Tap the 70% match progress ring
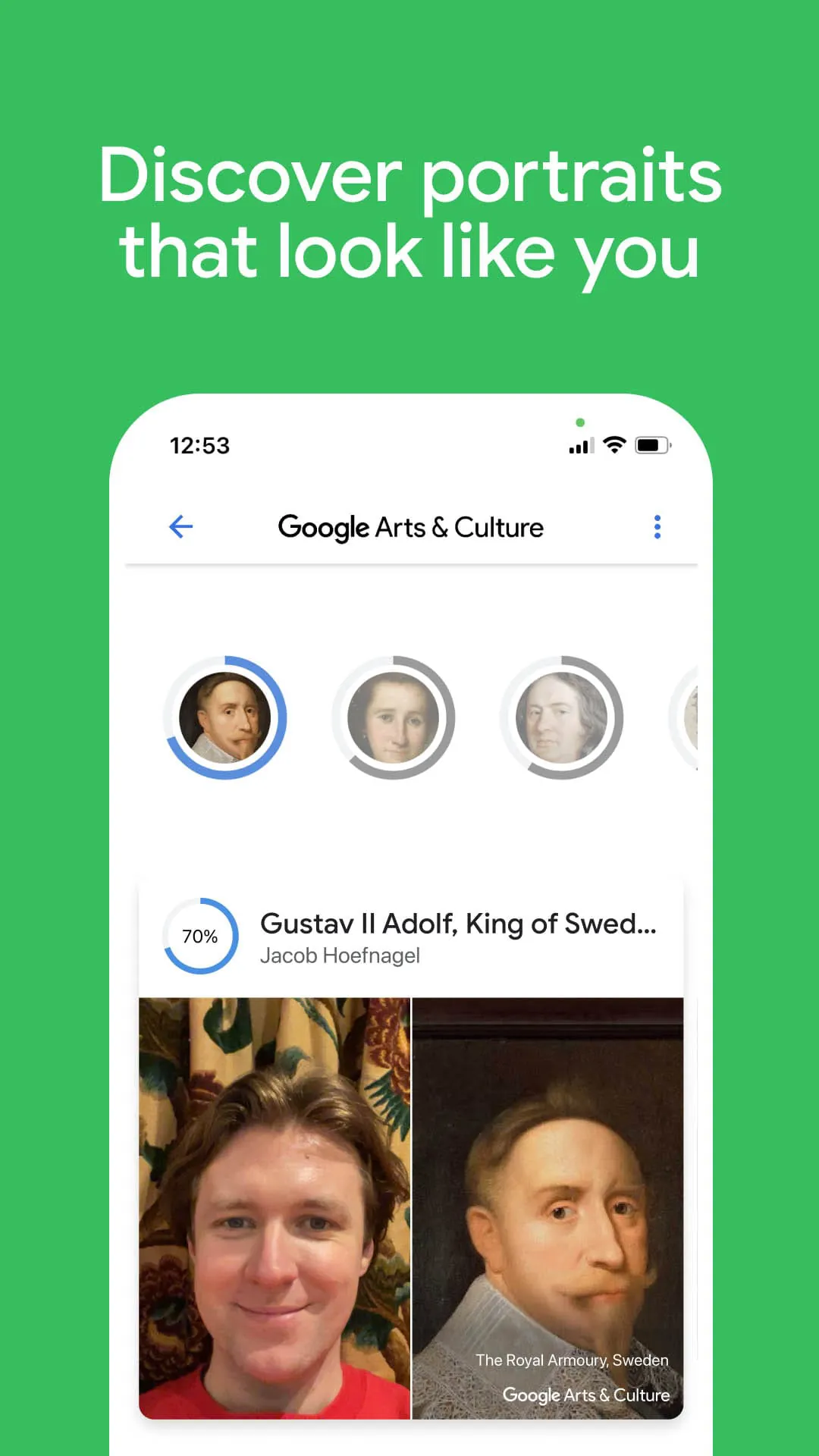 199,937
